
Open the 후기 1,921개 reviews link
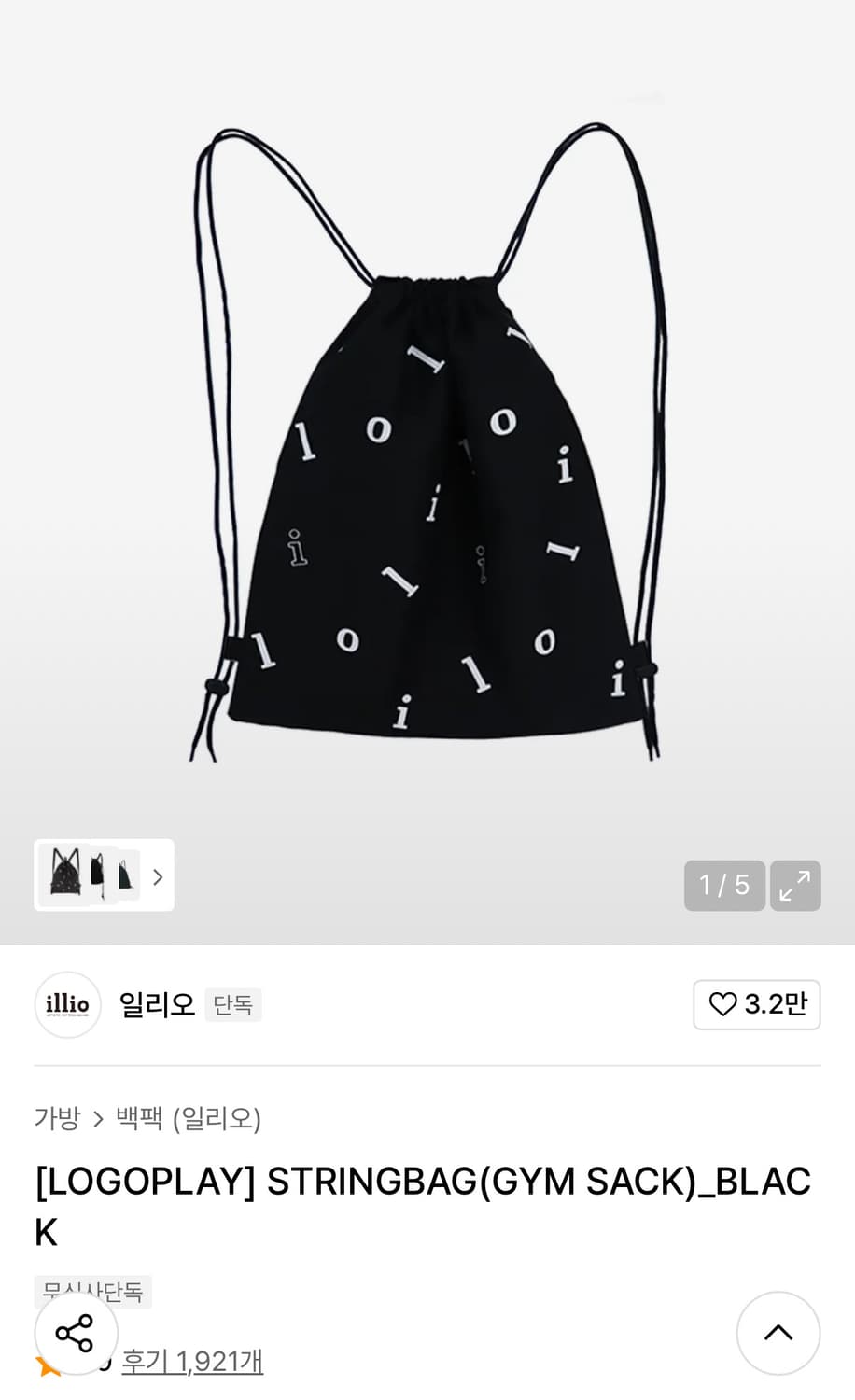click(x=191, y=1363)
